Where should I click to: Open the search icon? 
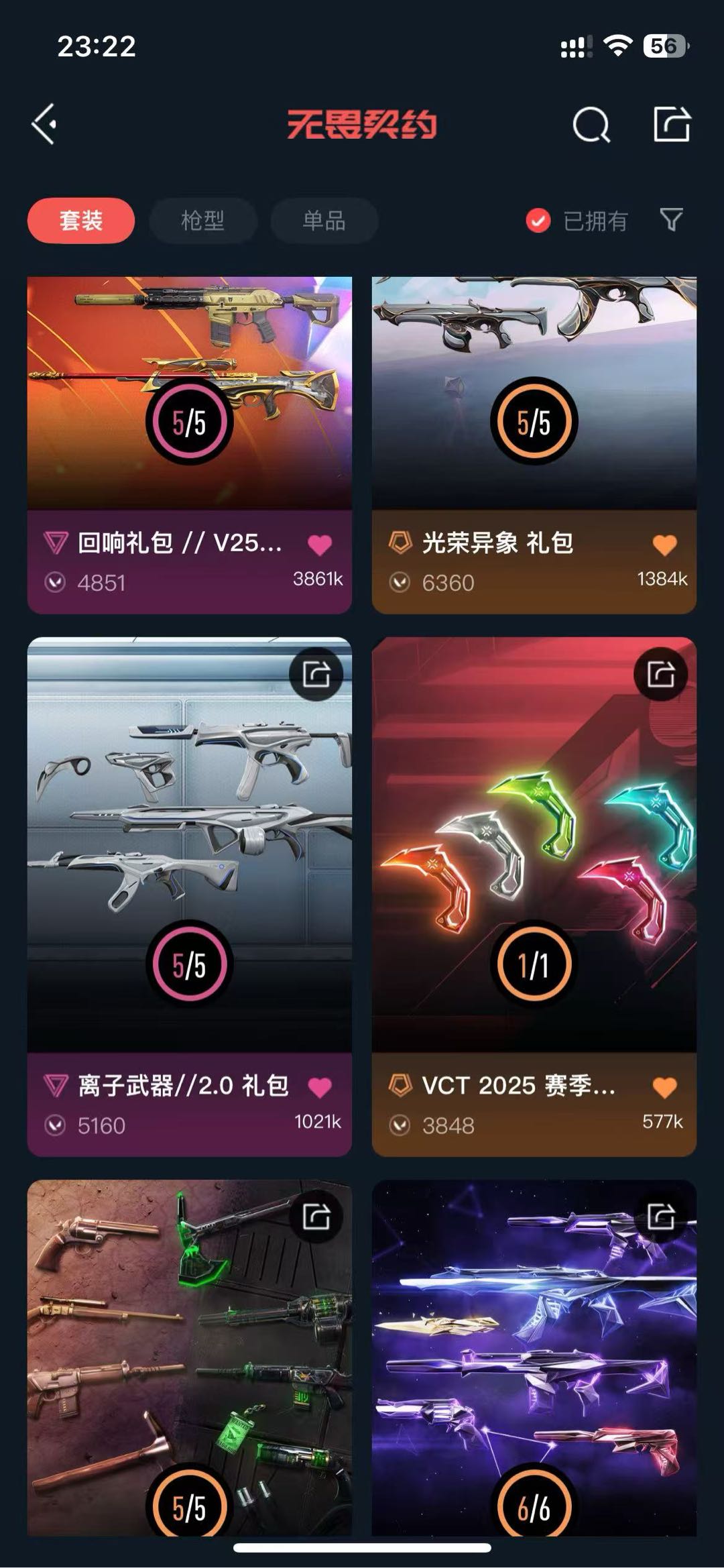(591, 125)
